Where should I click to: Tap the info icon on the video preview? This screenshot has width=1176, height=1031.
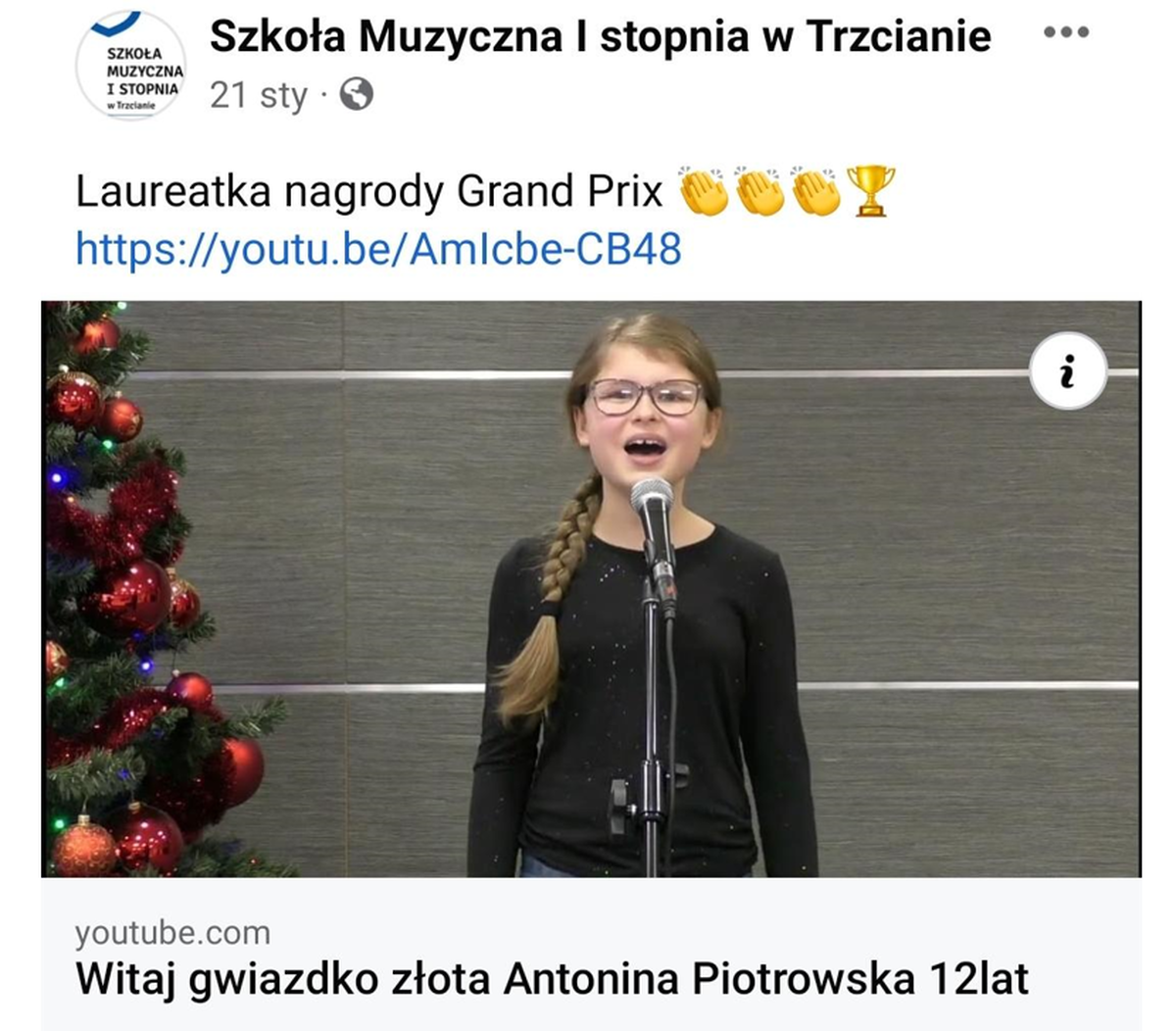[1067, 371]
